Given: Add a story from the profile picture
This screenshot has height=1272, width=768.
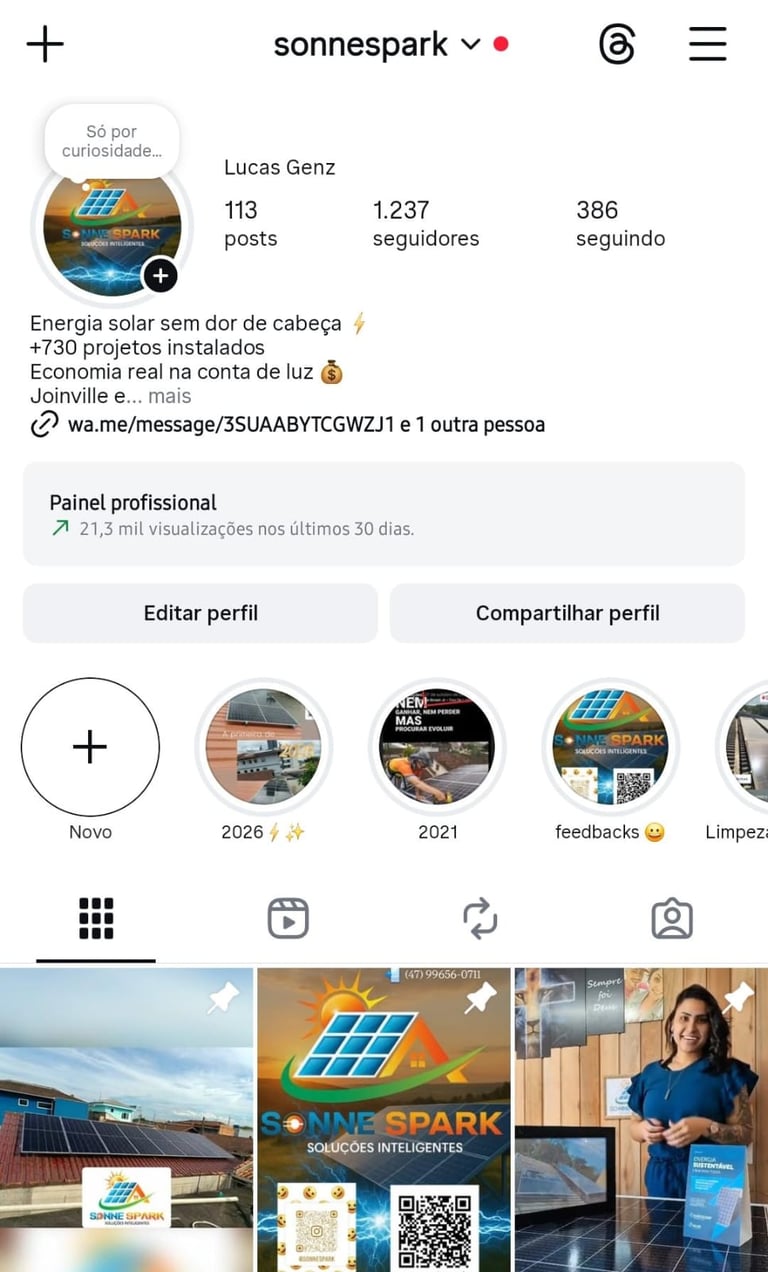Looking at the screenshot, I should tap(160, 275).
